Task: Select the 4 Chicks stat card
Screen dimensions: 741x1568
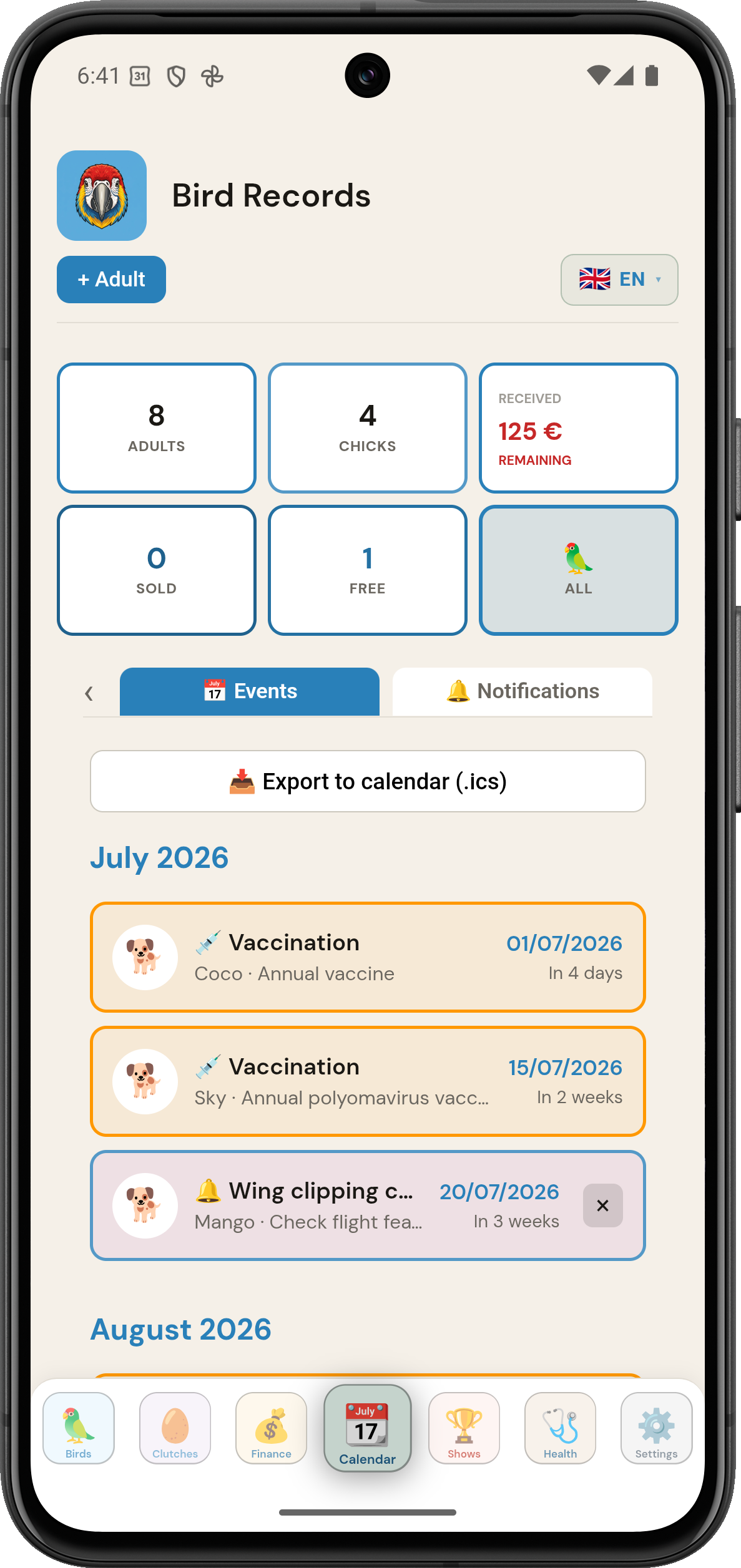Action: (x=368, y=428)
